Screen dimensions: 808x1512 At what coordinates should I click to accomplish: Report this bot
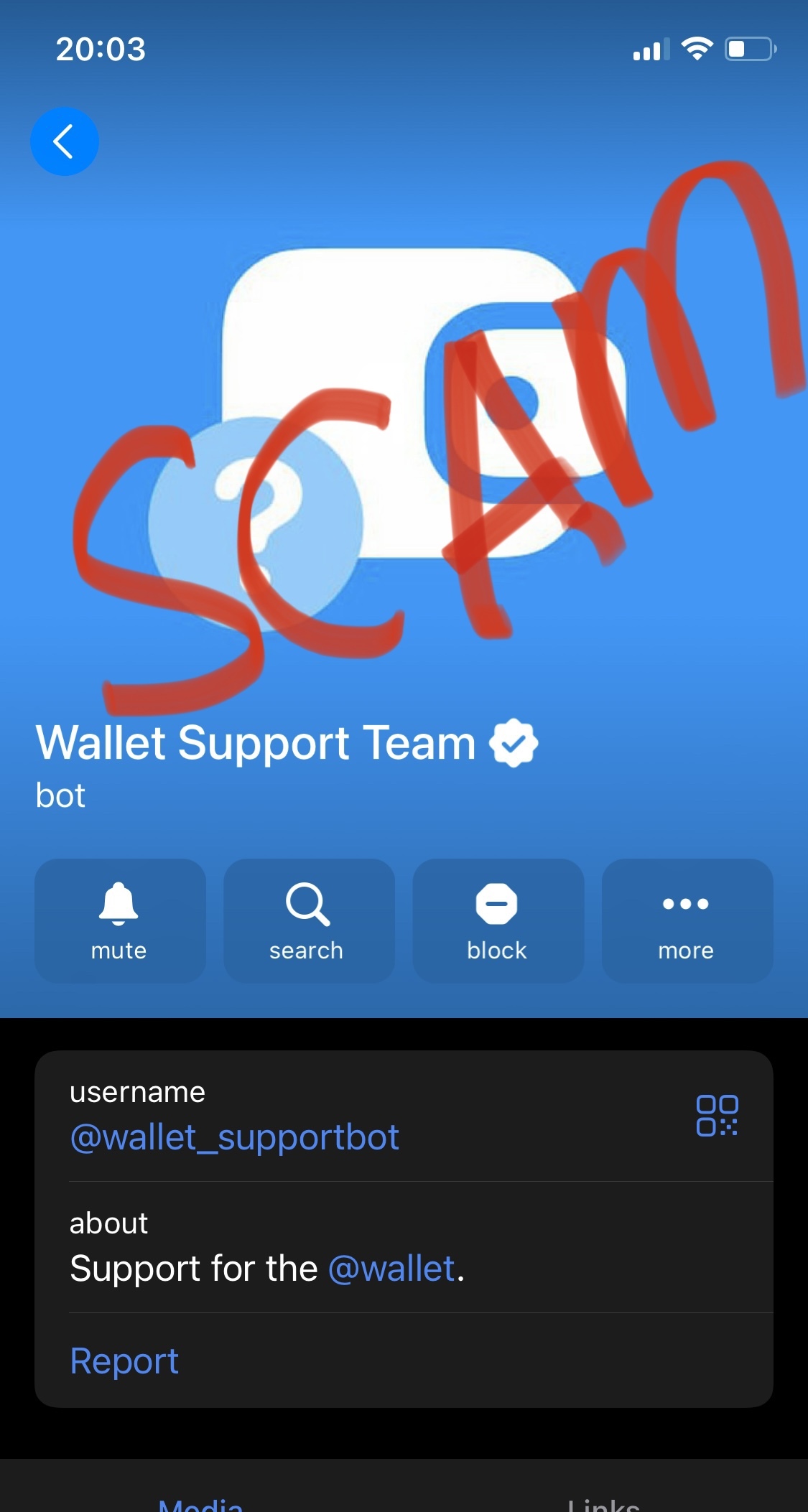[x=124, y=1361]
